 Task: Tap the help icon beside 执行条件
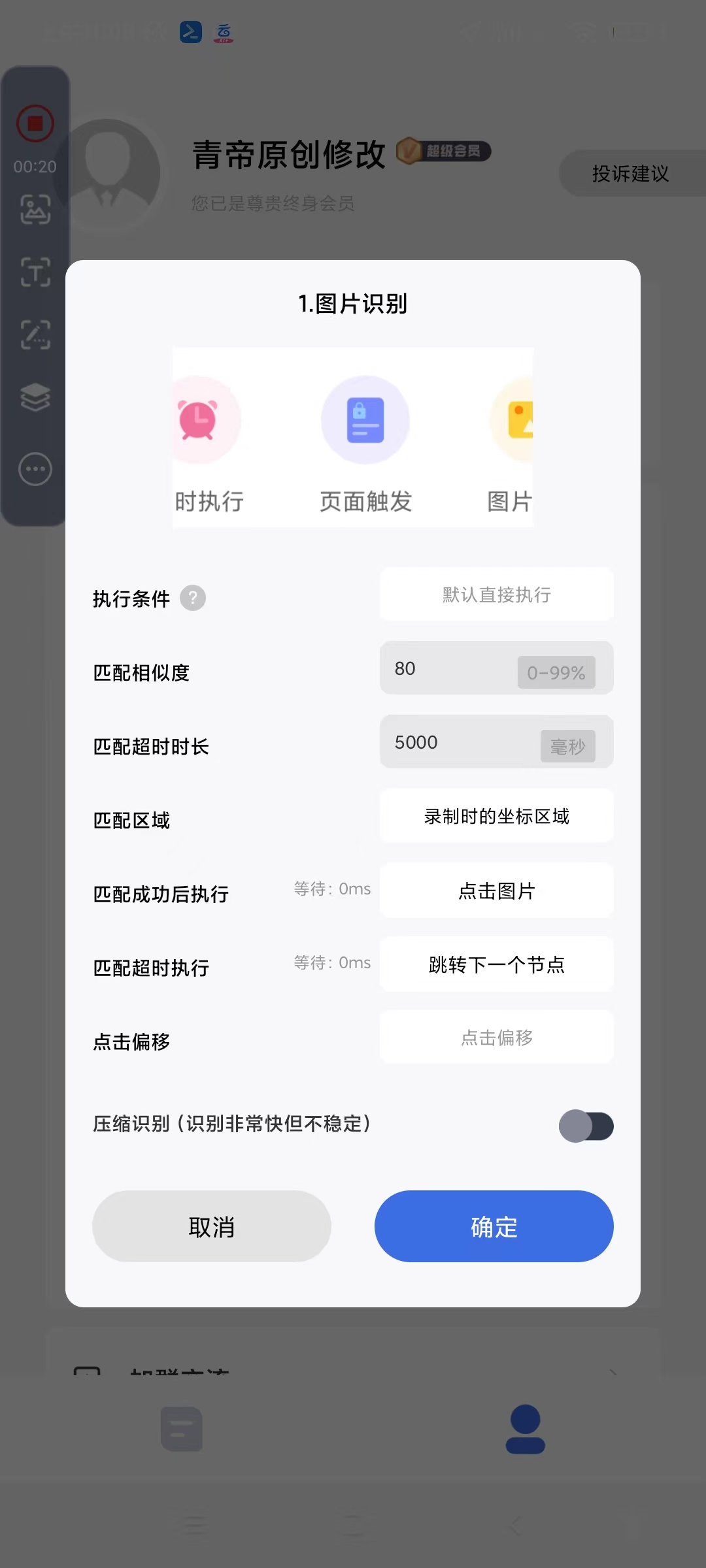pyautogui.click(x=193, y=598)
